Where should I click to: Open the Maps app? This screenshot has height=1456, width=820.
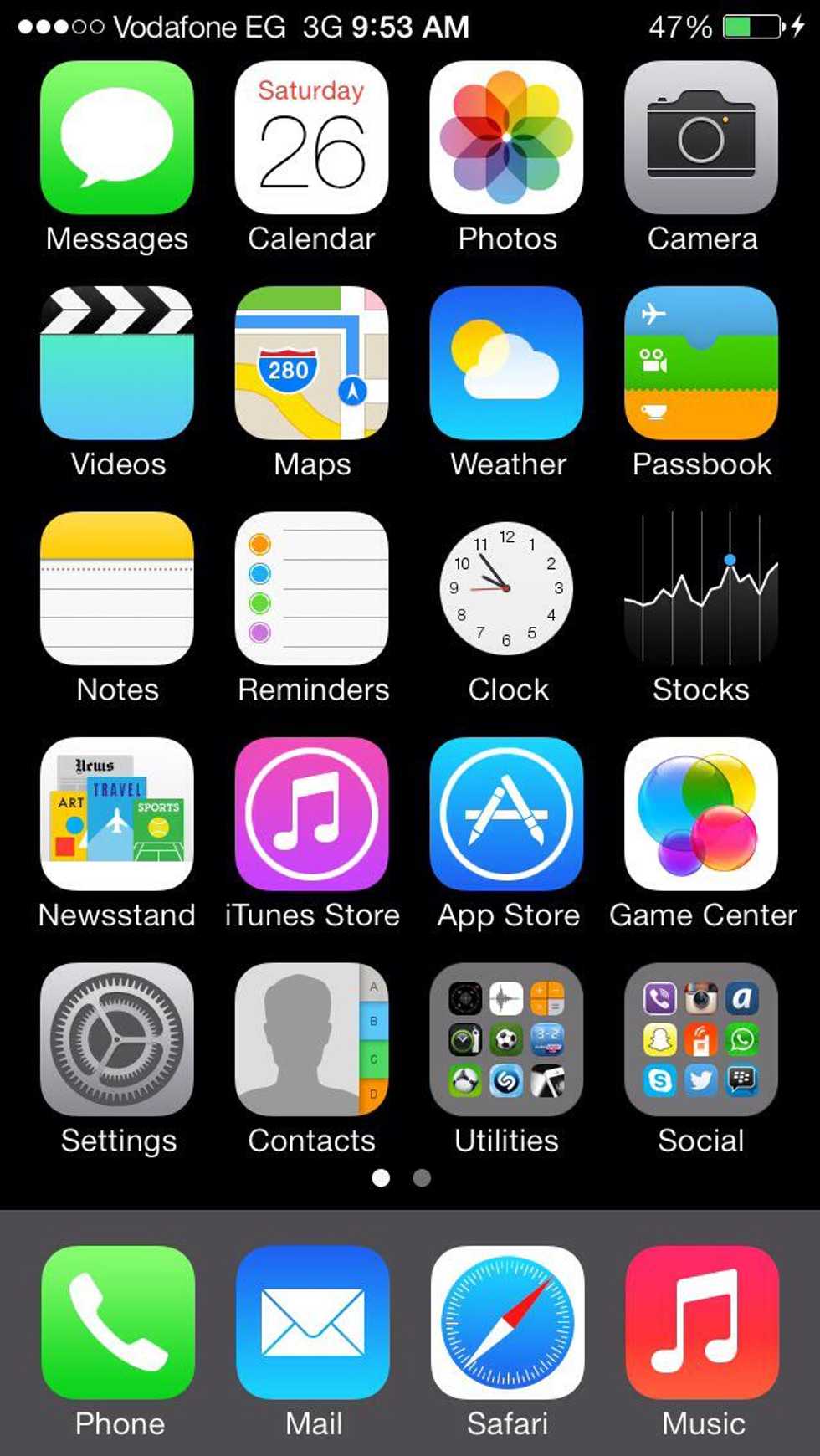(x=311, y=362)
